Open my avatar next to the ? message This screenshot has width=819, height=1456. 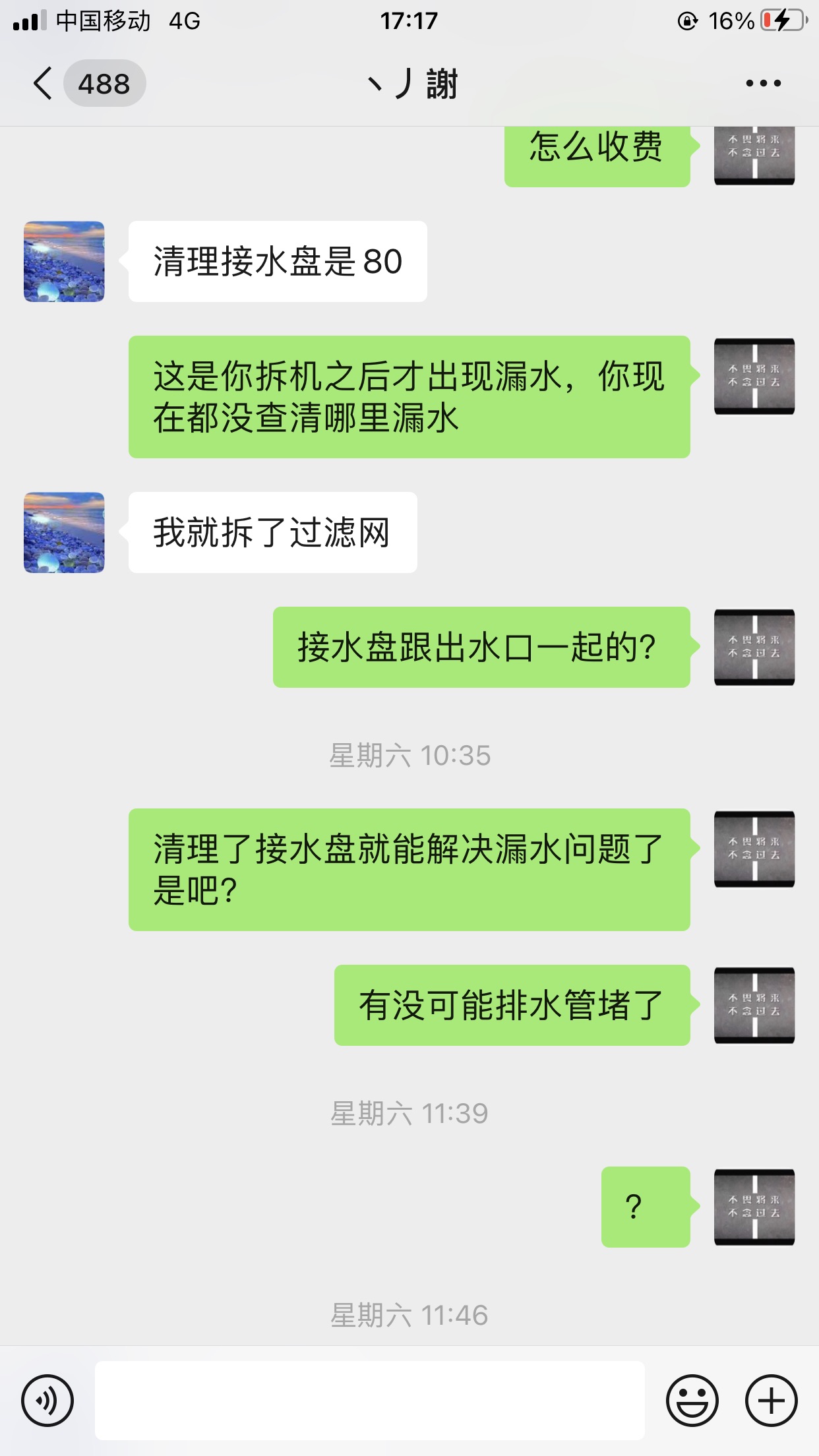point(754,1207)
